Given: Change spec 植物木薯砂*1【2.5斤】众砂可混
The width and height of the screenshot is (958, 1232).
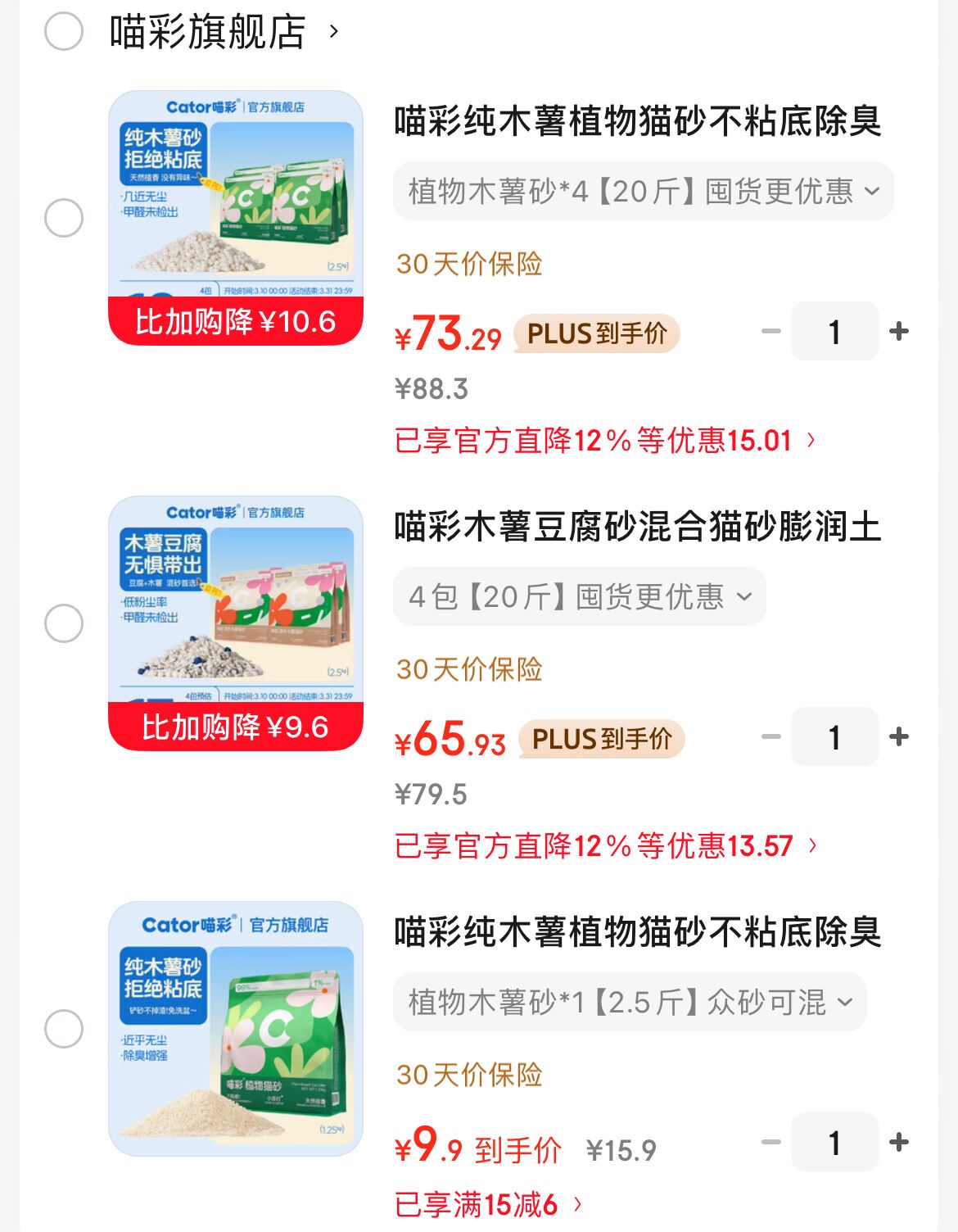Looking at the screenshot, I should click(630, 1003).
